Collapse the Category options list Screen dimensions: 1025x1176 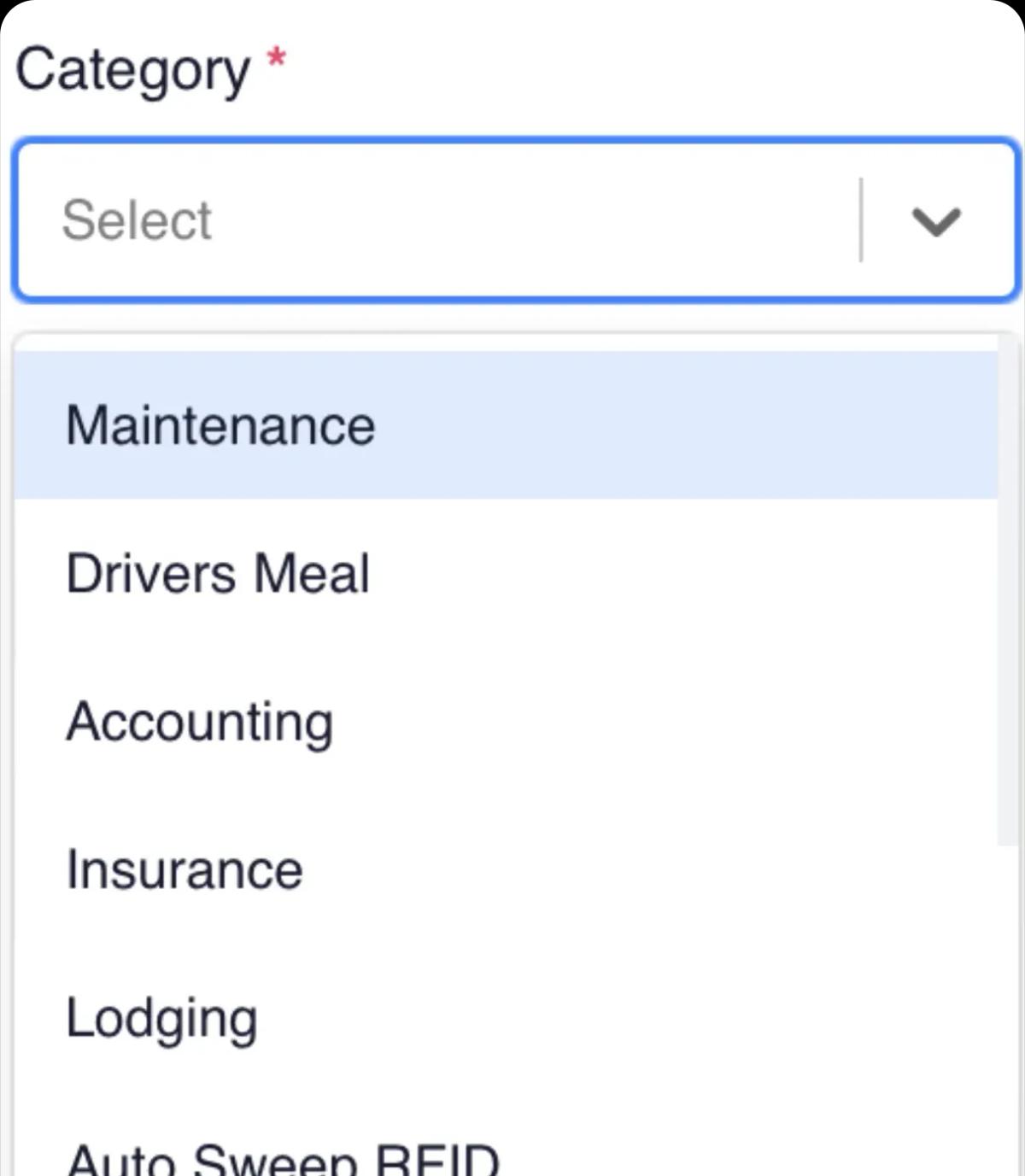point(936,222)
